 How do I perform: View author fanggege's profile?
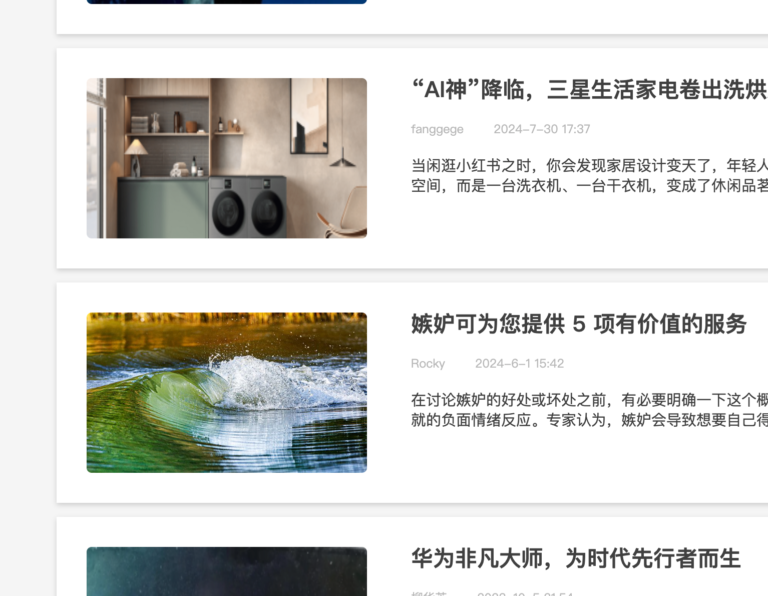[x=437, y=129]
